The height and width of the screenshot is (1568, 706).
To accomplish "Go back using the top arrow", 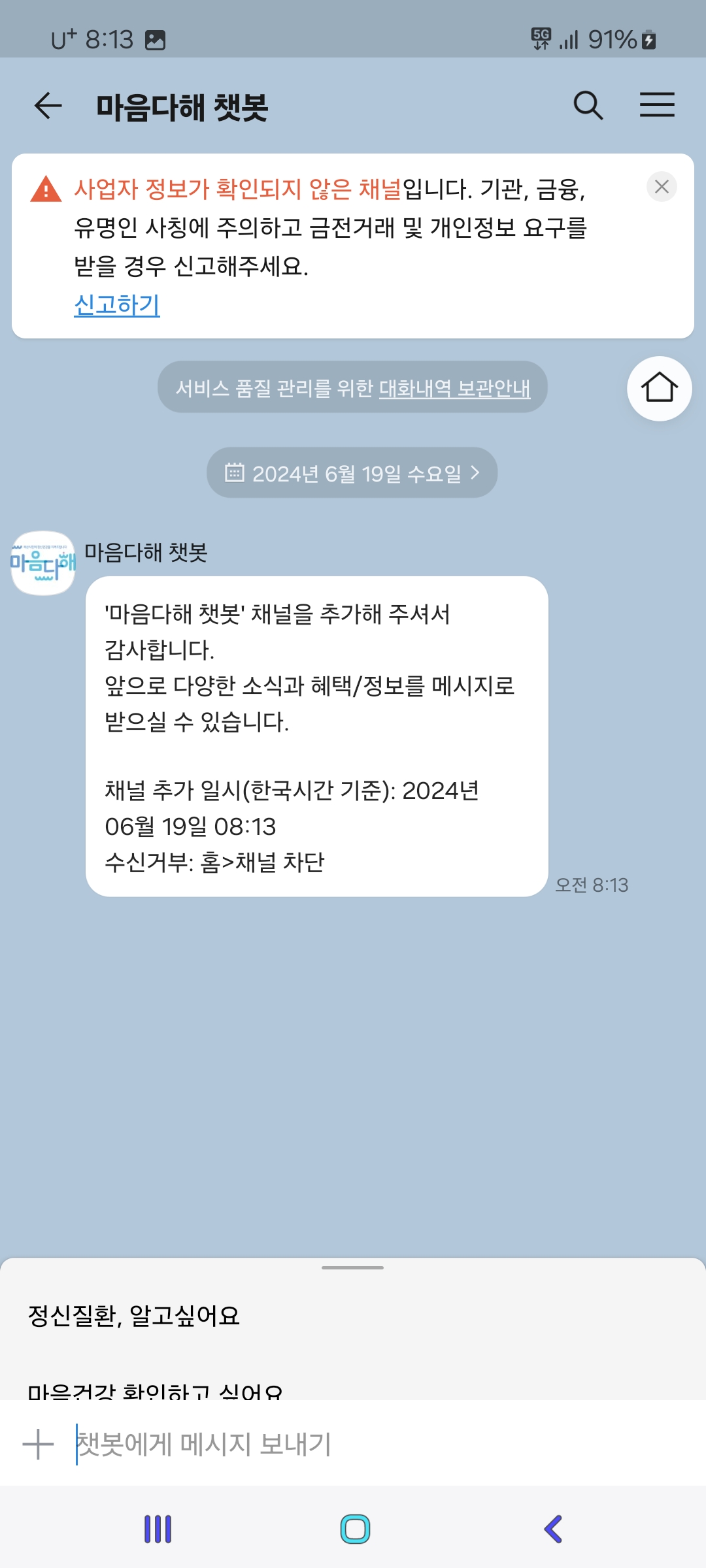I will coord(48,106).
